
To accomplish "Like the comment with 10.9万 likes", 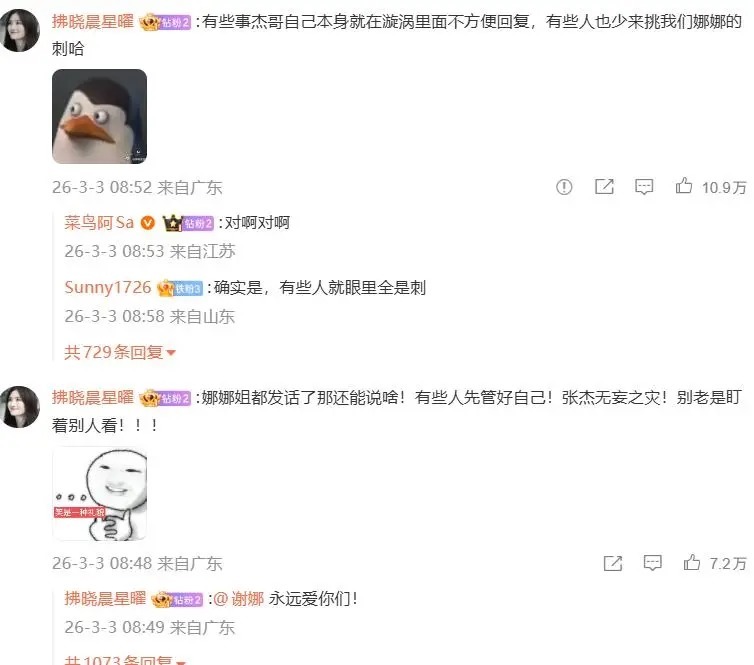I will click(x=685, y=187).
